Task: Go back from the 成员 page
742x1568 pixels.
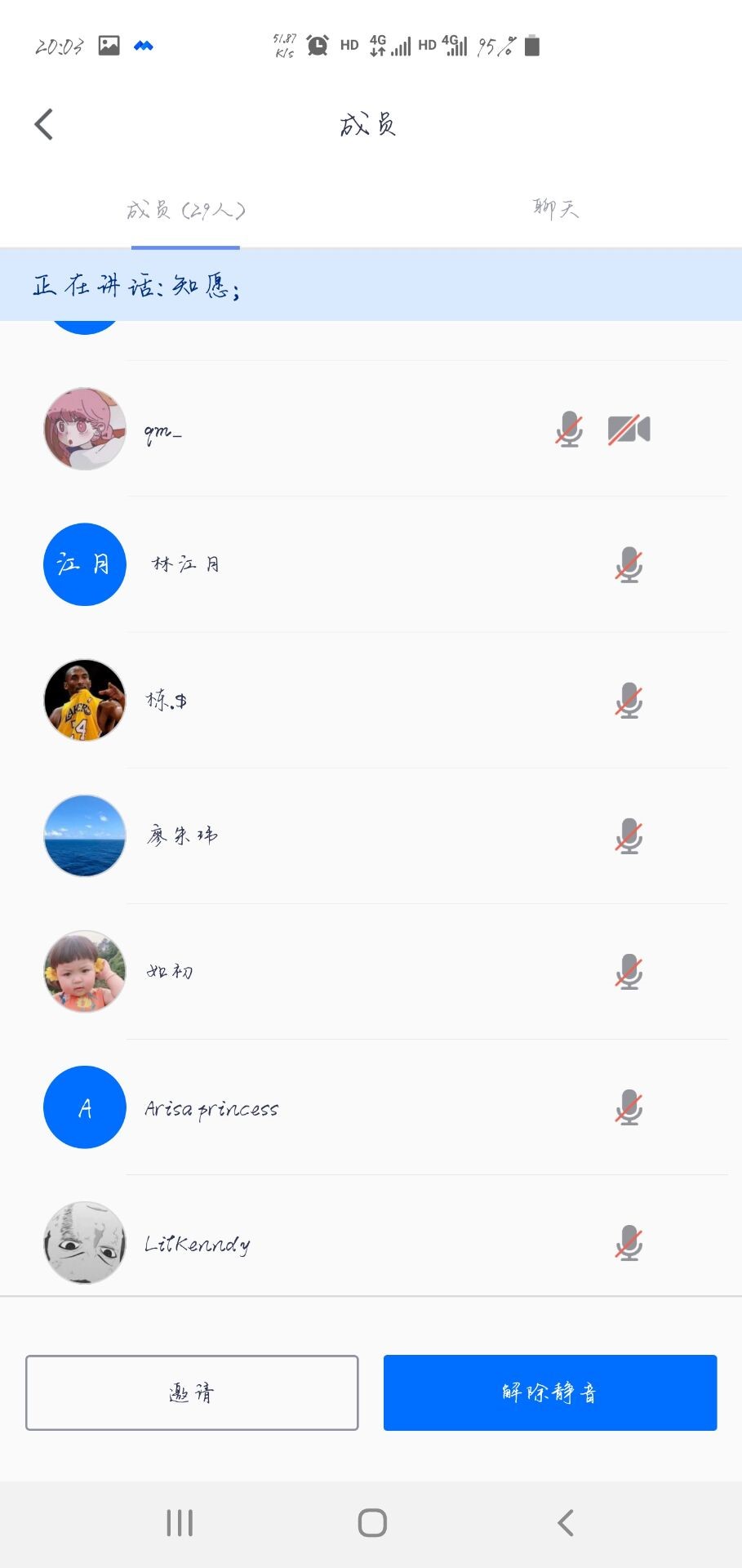Action: [x=44, y=125]
